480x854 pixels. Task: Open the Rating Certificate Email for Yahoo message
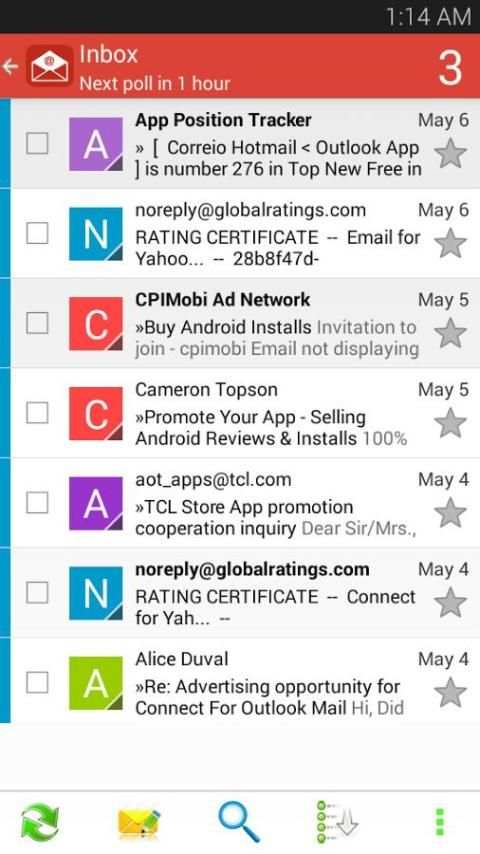coord(245,233)
